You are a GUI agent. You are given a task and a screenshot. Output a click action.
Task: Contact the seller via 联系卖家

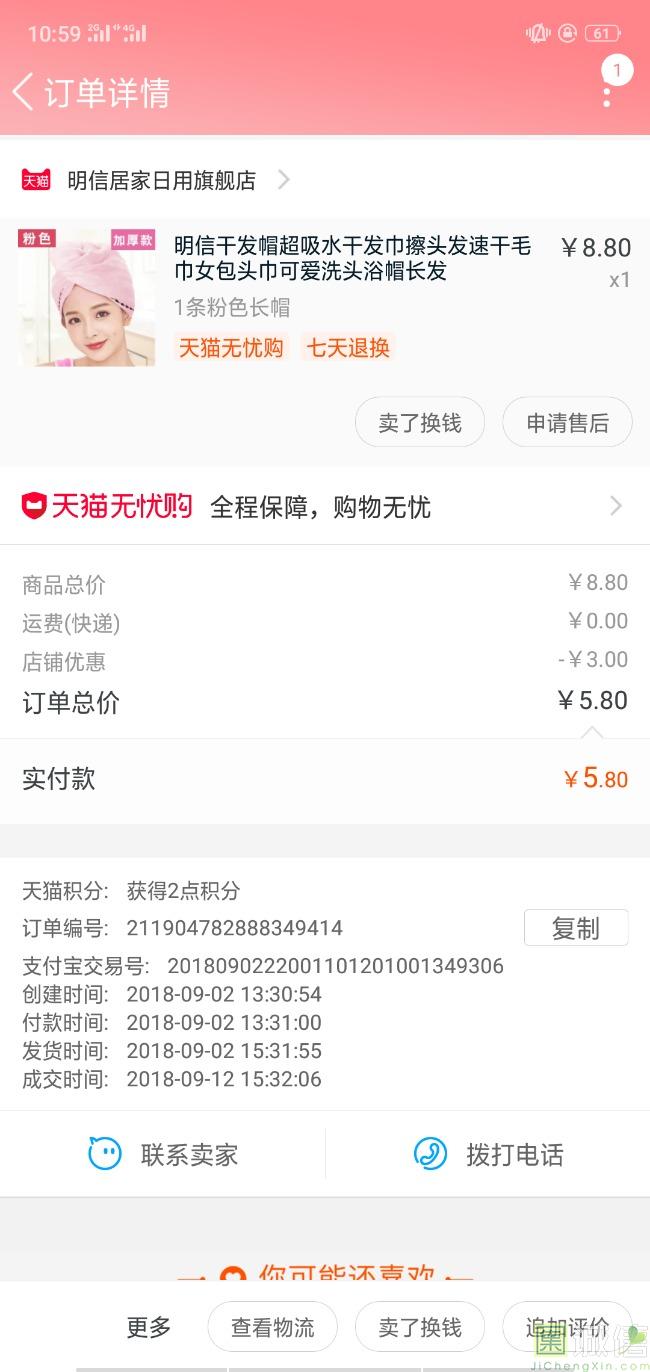click(163, 1155)
